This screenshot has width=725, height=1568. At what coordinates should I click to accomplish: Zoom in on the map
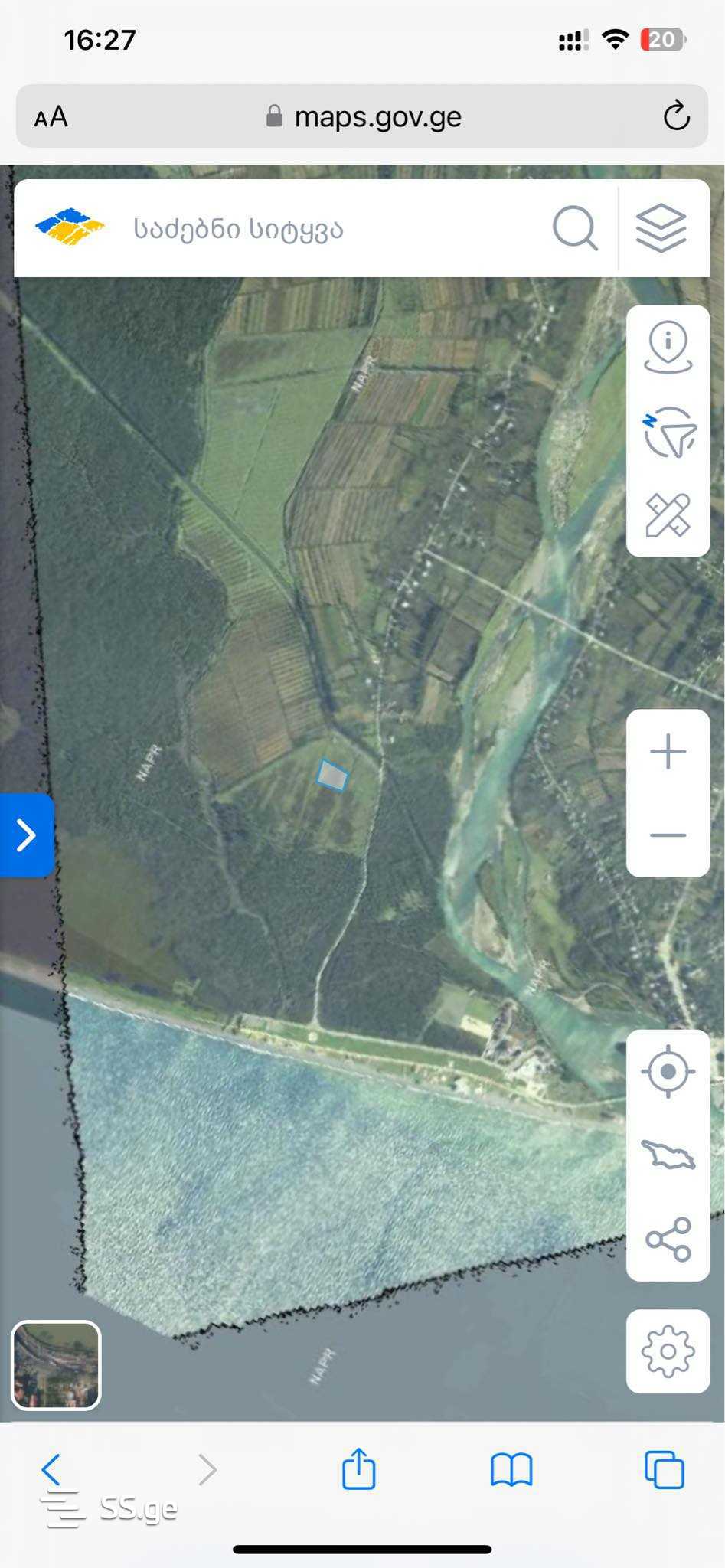click(668, 751)
